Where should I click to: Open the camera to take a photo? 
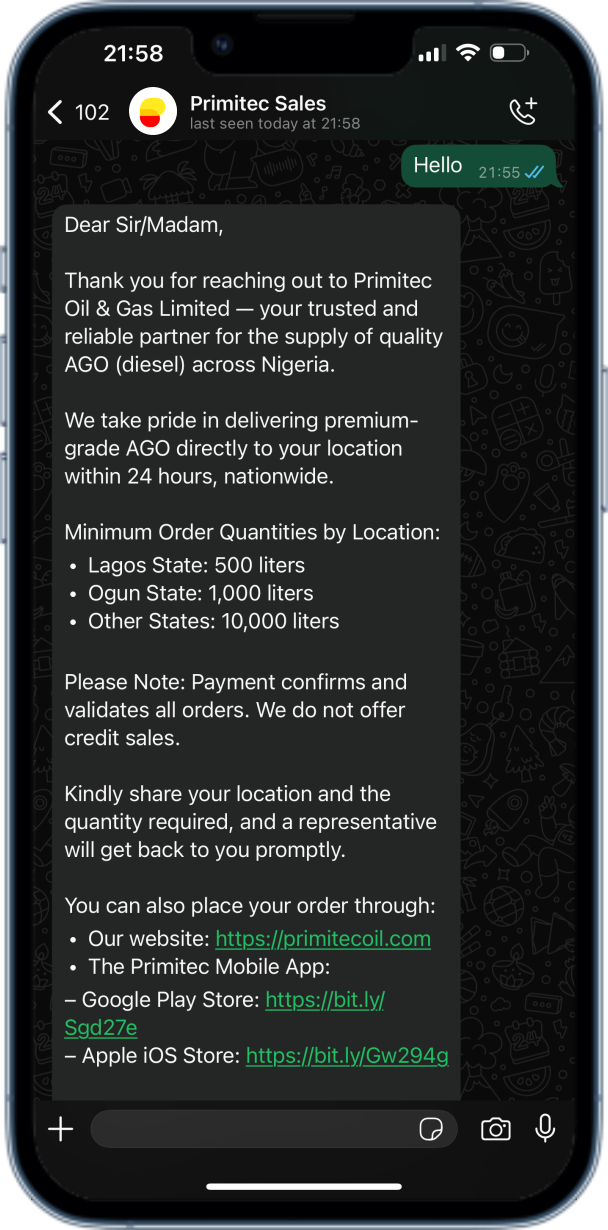[495, 1129]
